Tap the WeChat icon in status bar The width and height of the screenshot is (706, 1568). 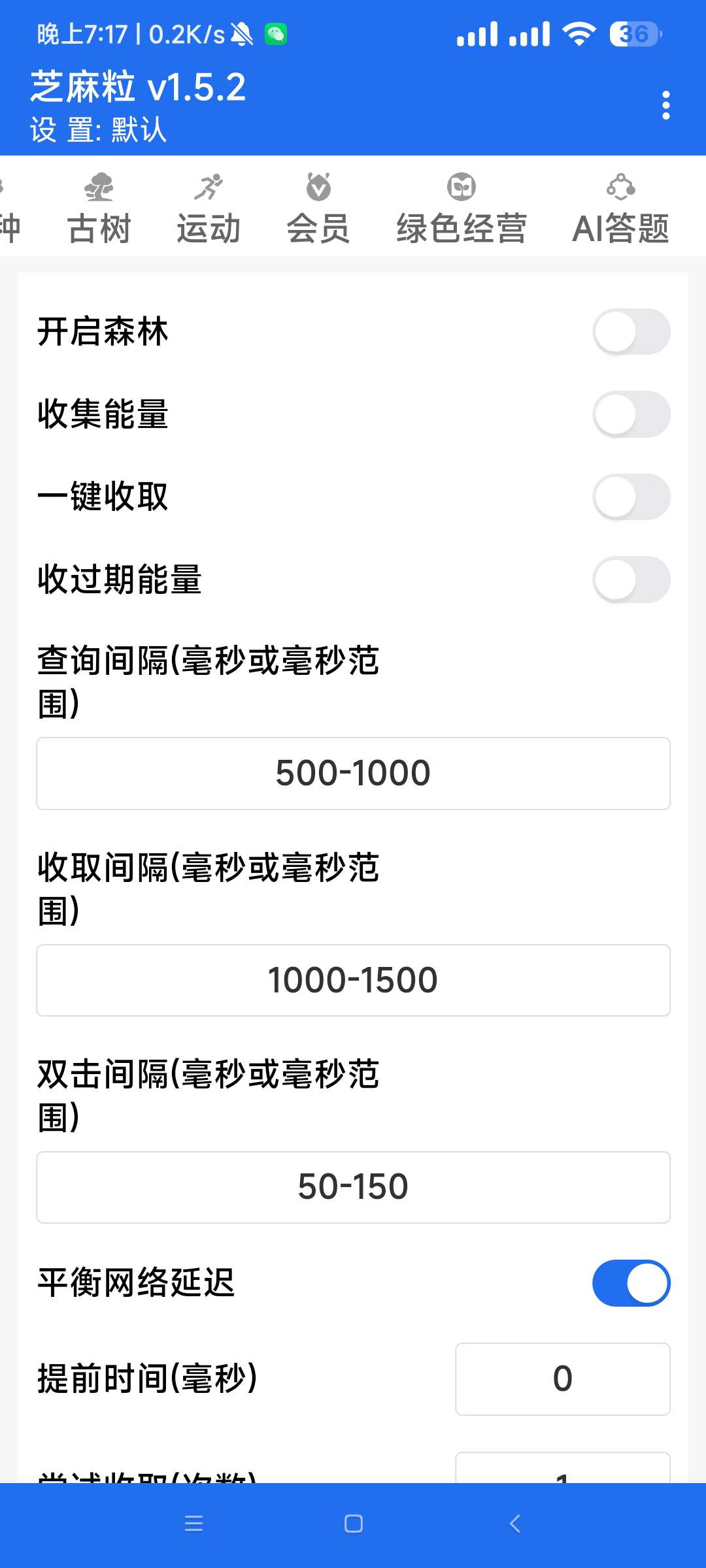pyautogui.click(x=277, y=33)
